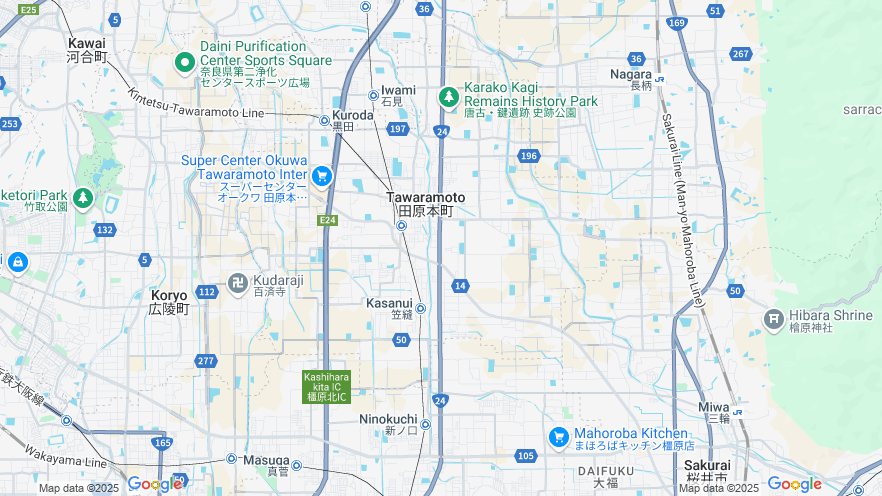Tap the Taketori Park pin
Viewport: 882px width, 496px height.
tap(82, 198)
